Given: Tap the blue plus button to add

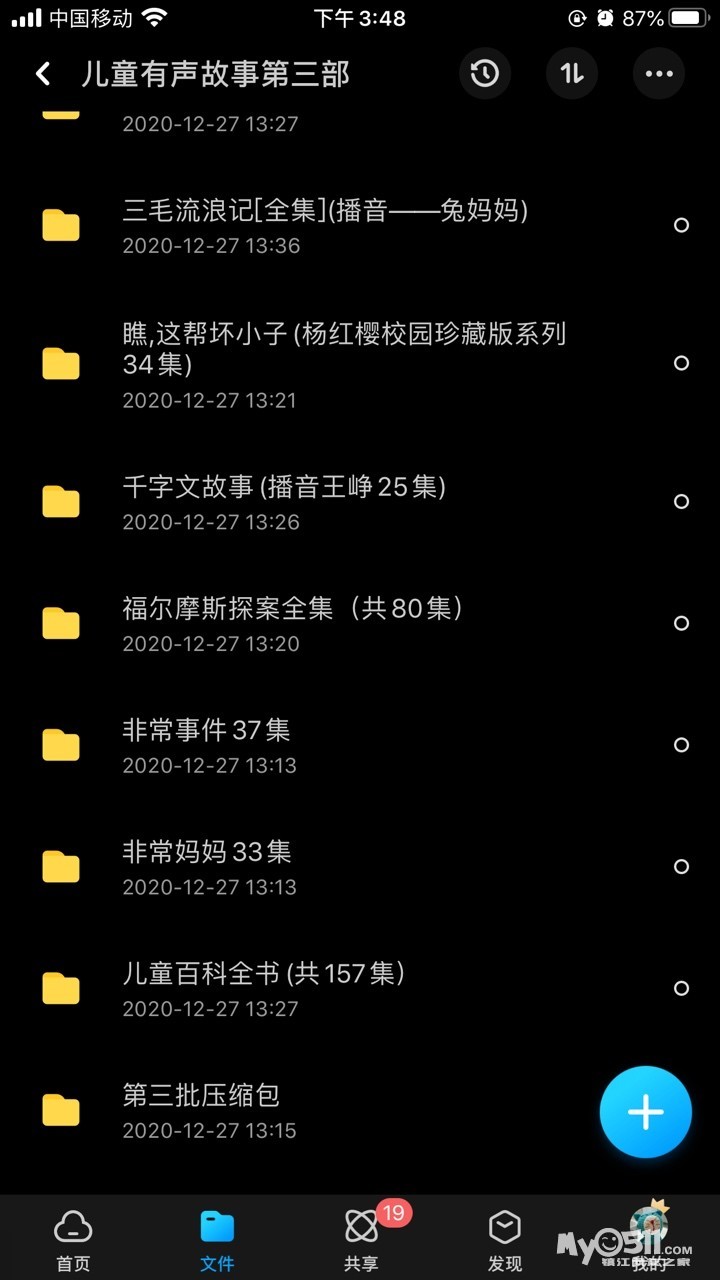Looking at the screenshot, I should click(645, 1112).
